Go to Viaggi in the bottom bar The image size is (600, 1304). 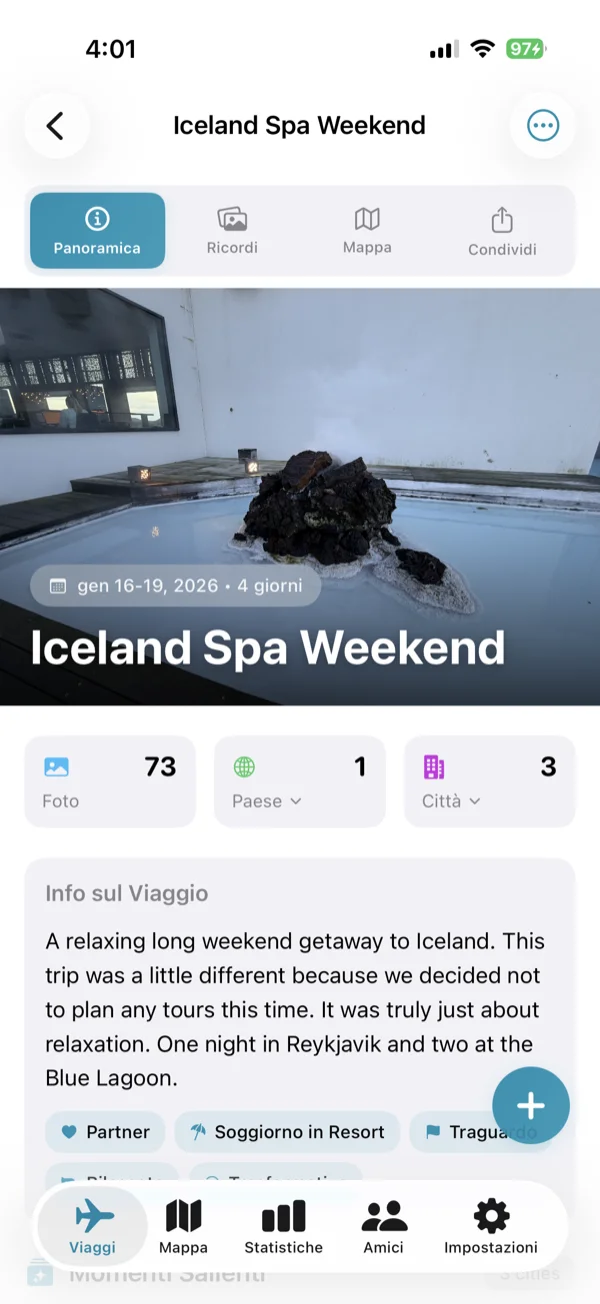(x=93, y=1226)
